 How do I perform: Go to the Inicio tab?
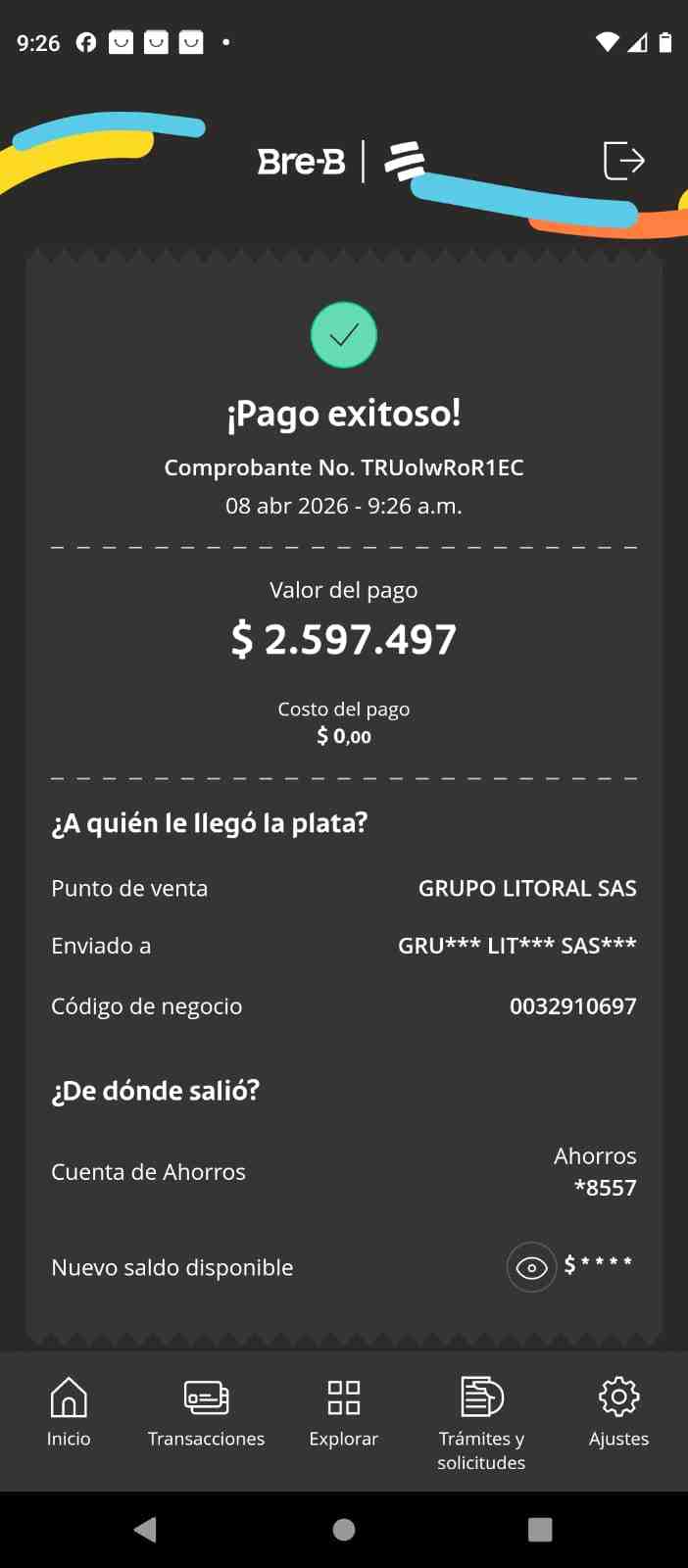69,1412
